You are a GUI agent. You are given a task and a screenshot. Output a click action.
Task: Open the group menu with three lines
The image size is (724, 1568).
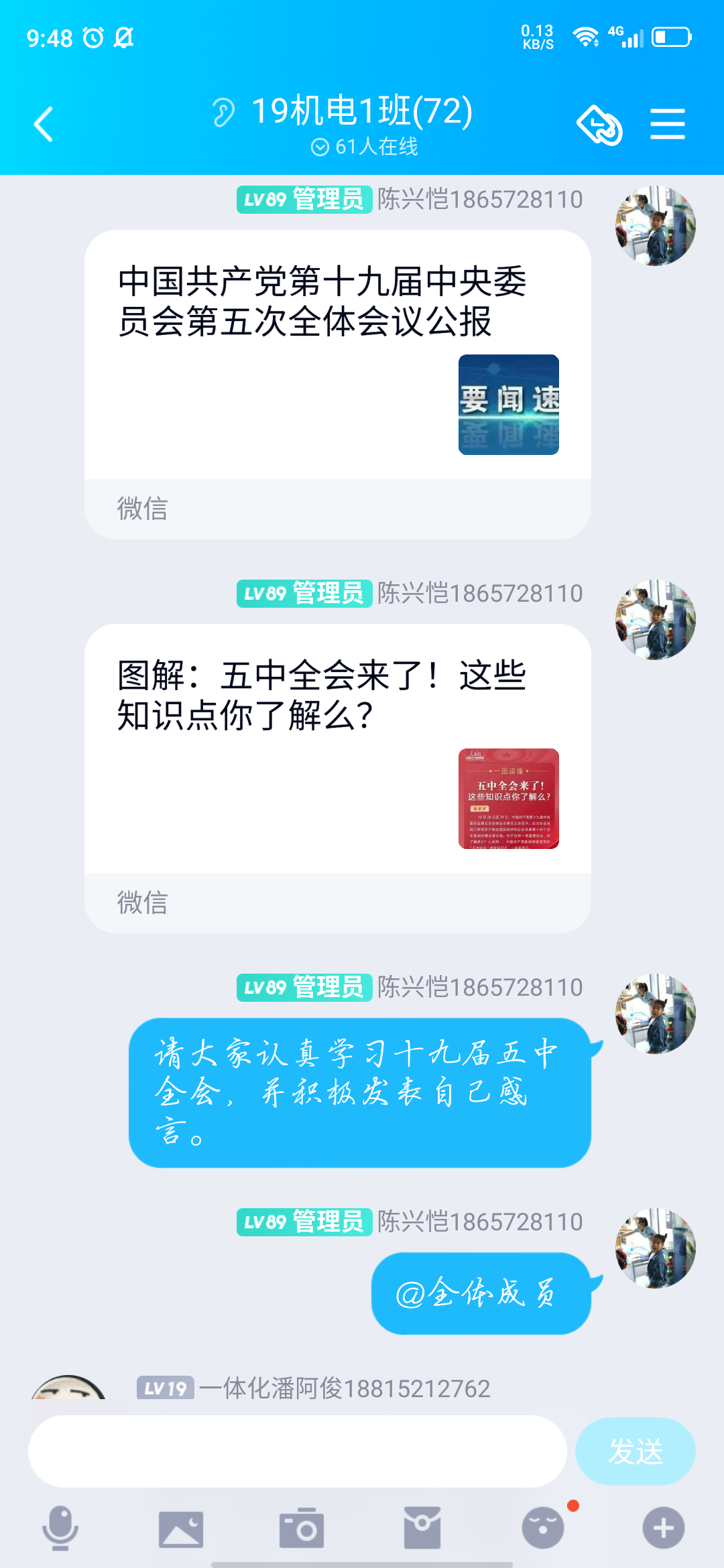tap(667, 125)
